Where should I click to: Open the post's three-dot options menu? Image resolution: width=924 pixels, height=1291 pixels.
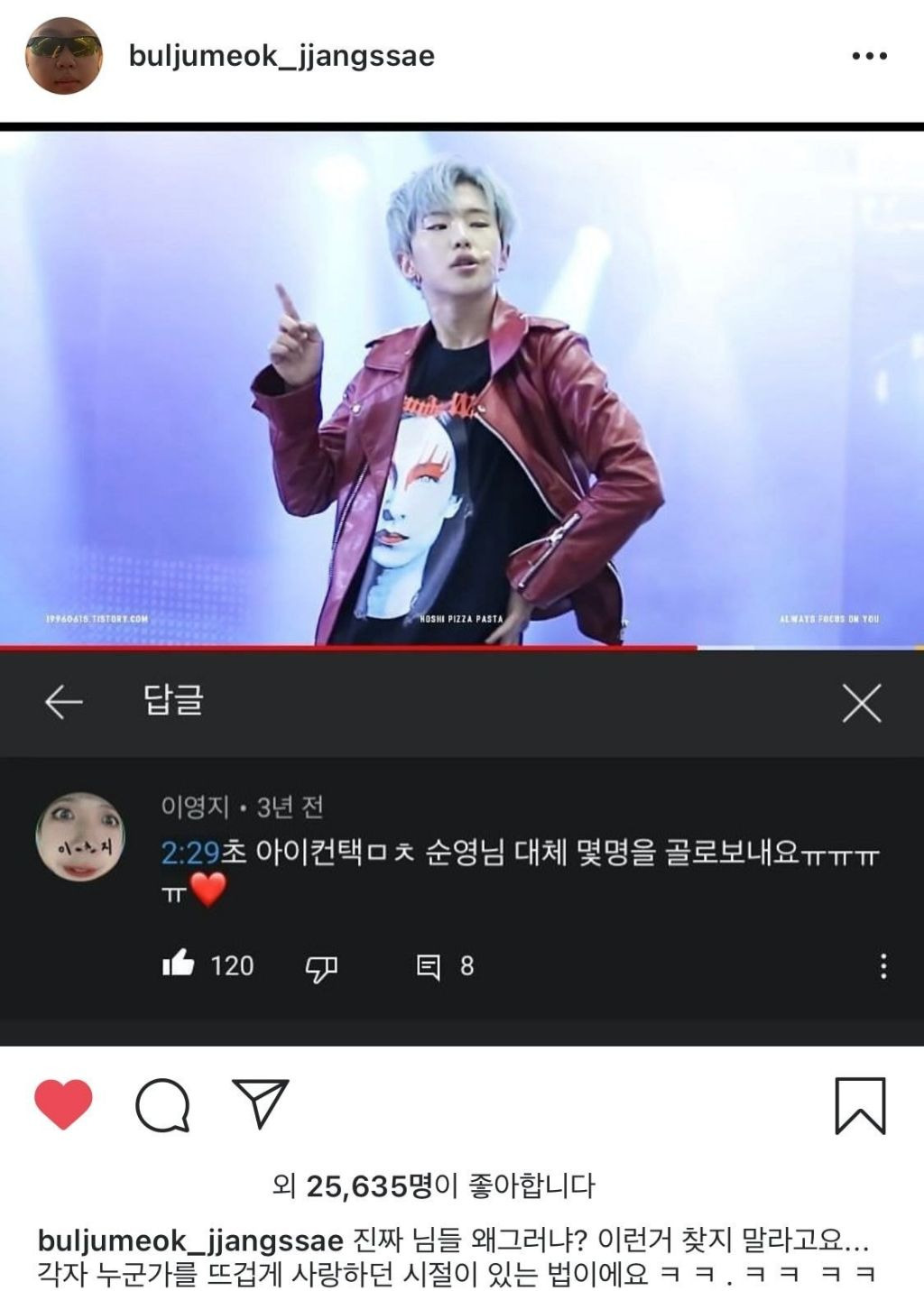[x=869, y=56]
